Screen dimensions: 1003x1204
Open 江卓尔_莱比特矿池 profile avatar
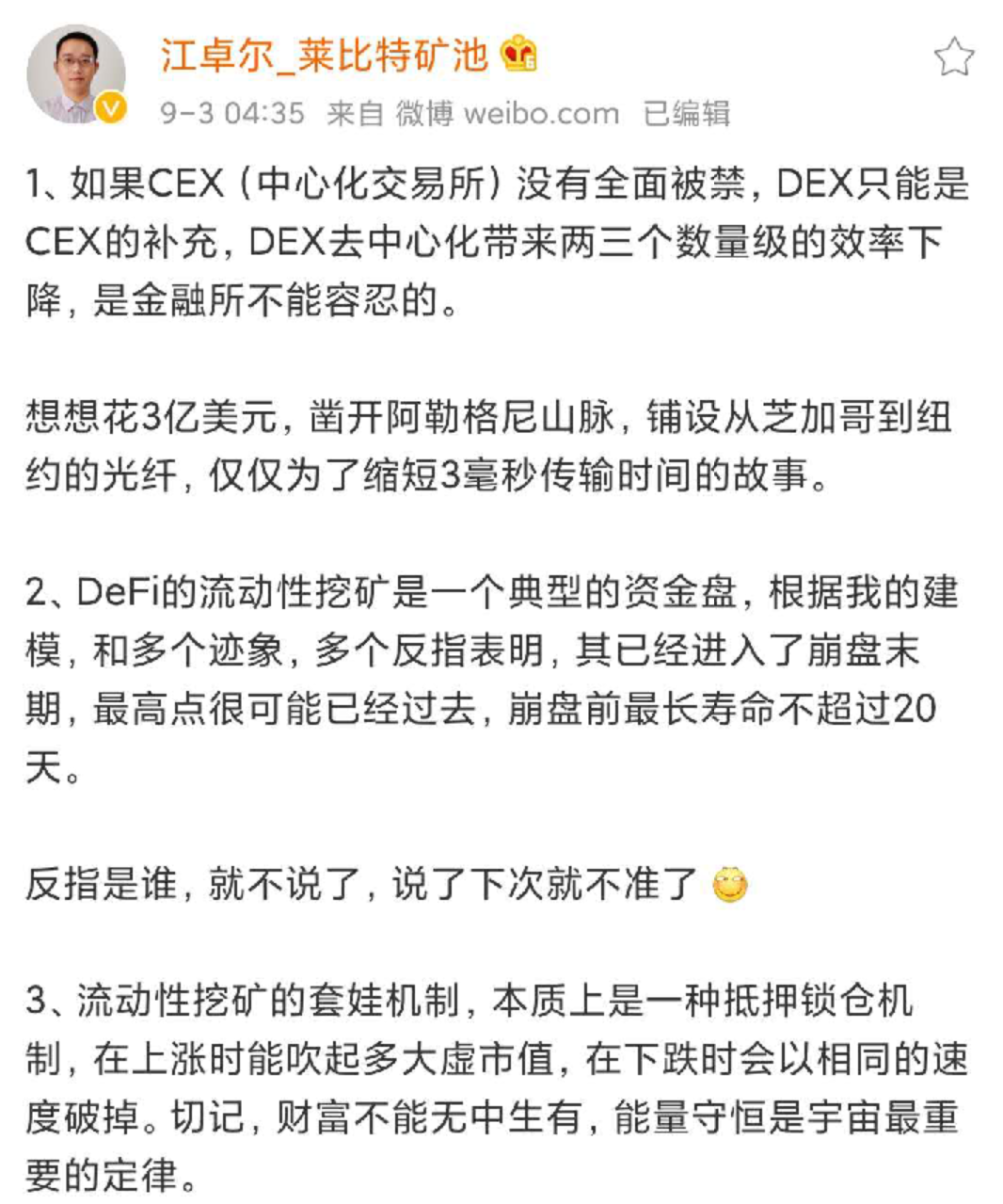click(x=76, y=74)
